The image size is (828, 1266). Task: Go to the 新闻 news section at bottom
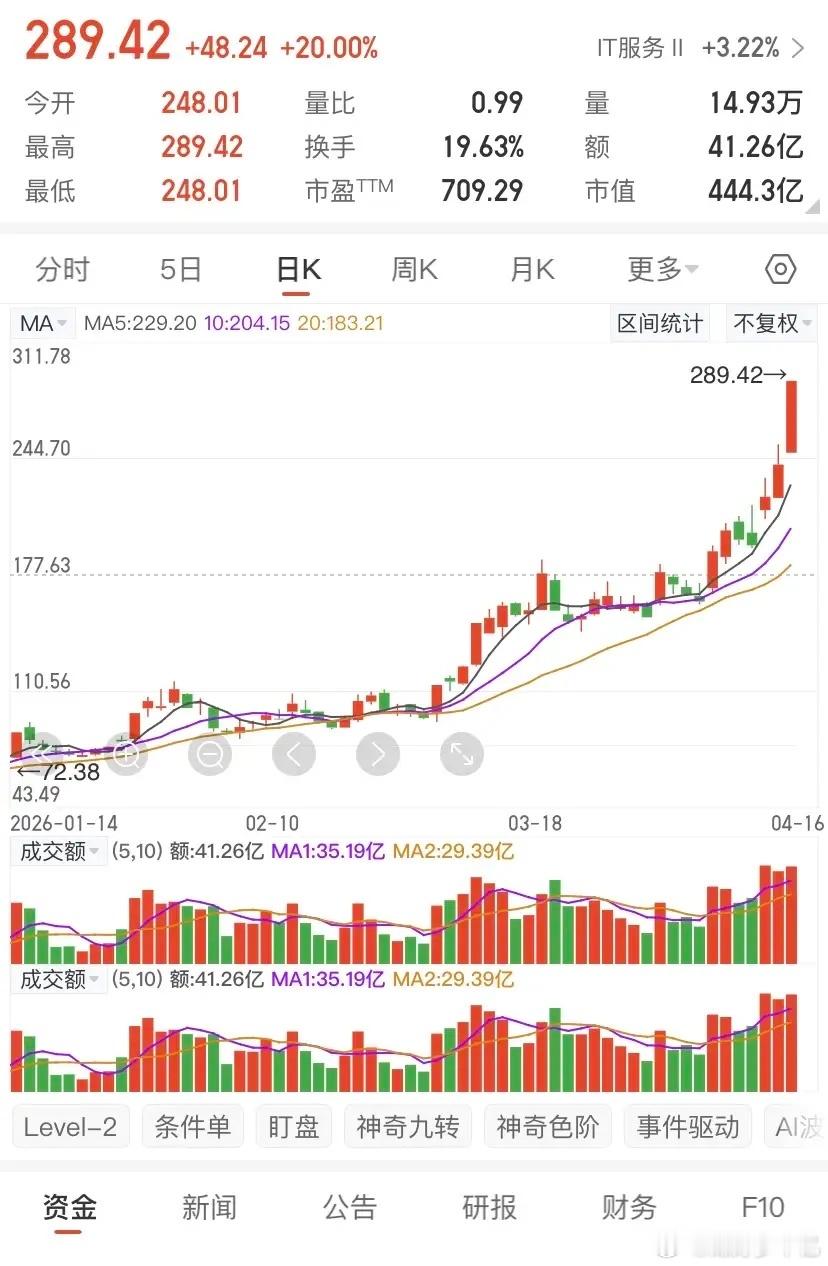click(208, 1208)
